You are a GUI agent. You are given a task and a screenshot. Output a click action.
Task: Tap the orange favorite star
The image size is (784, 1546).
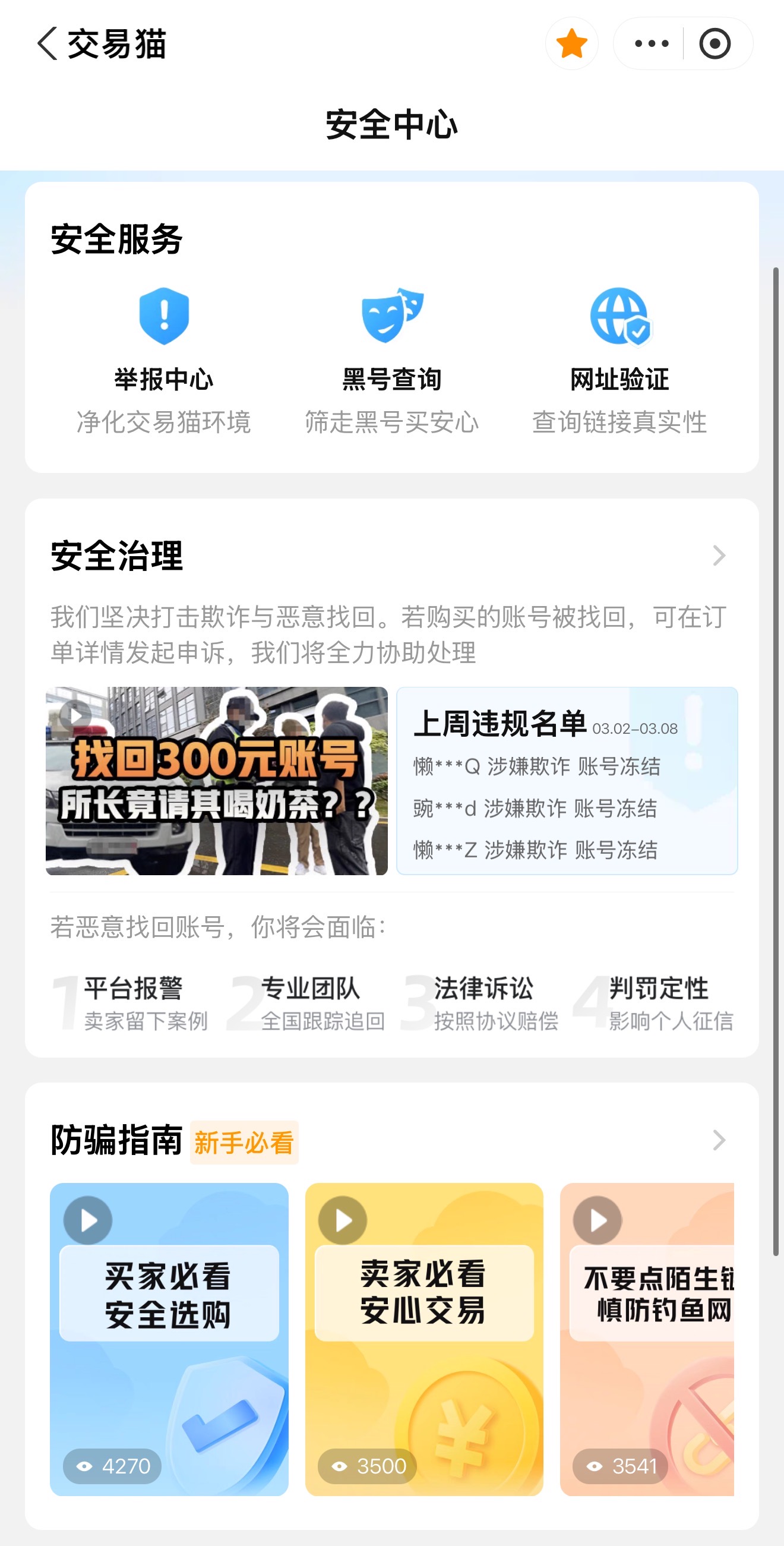(x=571, y=44)
